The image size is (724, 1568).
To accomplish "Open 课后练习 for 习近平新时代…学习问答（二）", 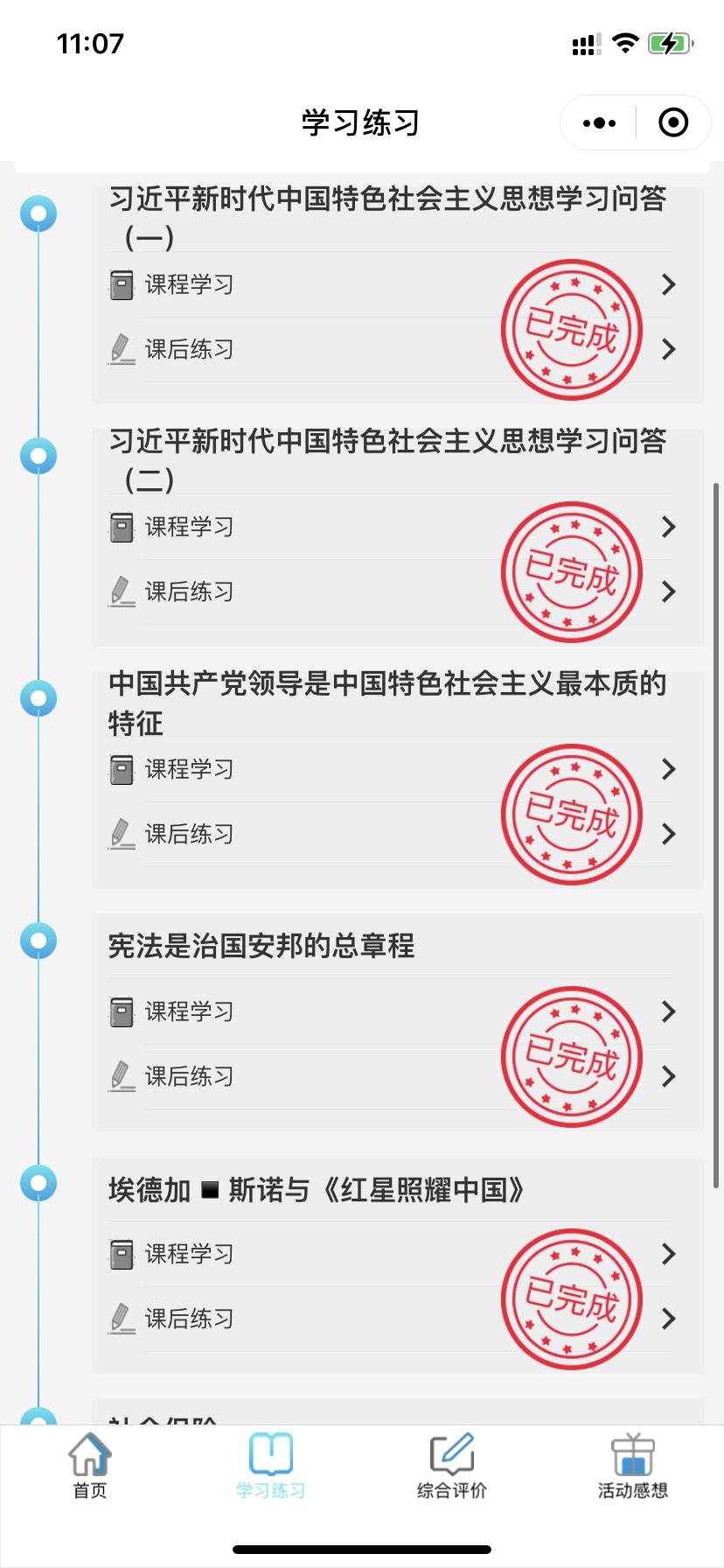I will tap(189, 591).
